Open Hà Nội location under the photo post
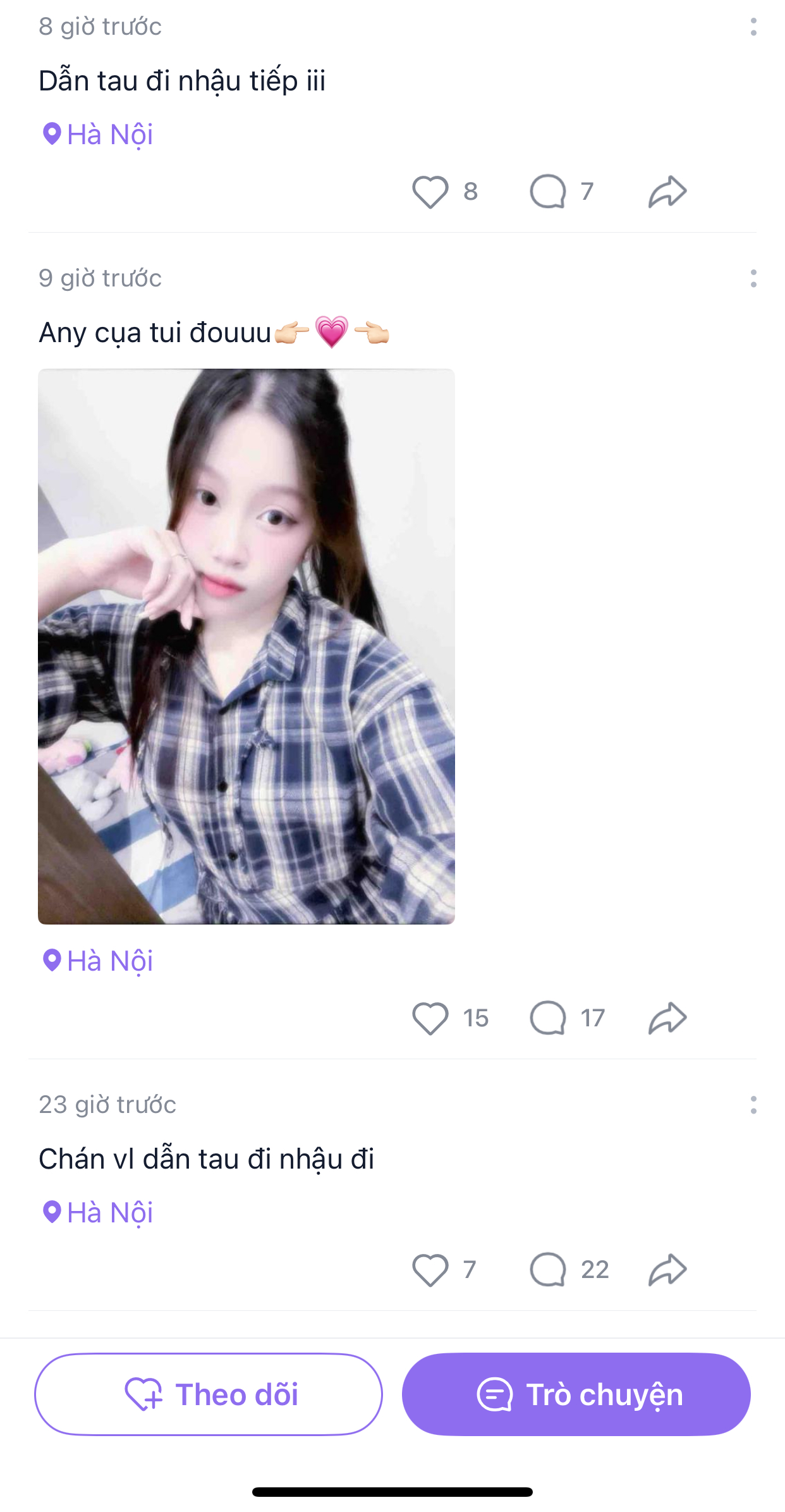This screenshot has width=785, height=1512. coord(98,961)
